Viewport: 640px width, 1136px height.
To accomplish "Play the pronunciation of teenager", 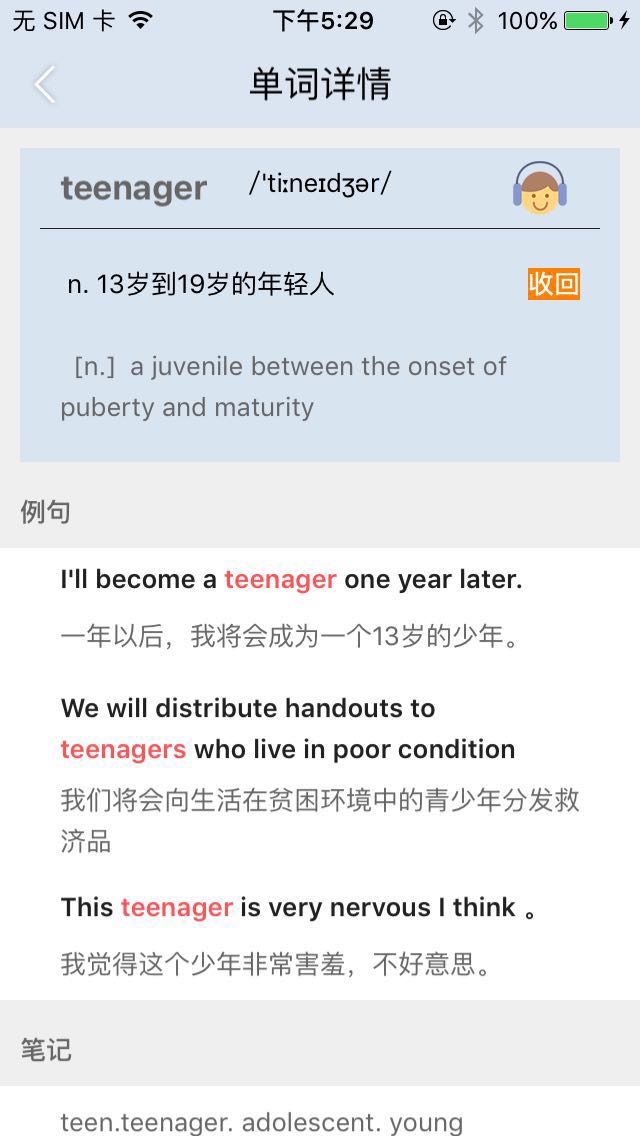I will coord(540,188).
